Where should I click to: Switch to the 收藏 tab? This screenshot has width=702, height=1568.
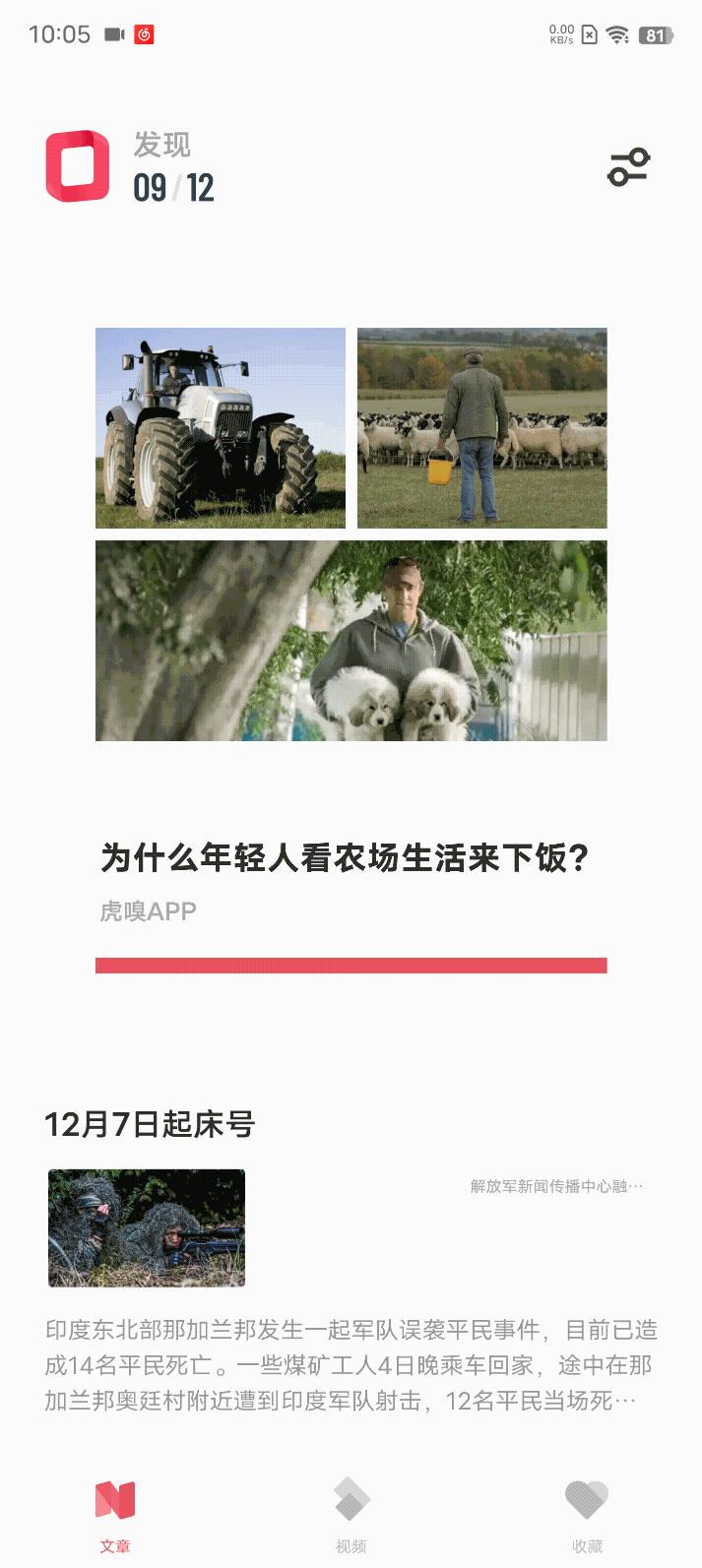coord(587,1514)
